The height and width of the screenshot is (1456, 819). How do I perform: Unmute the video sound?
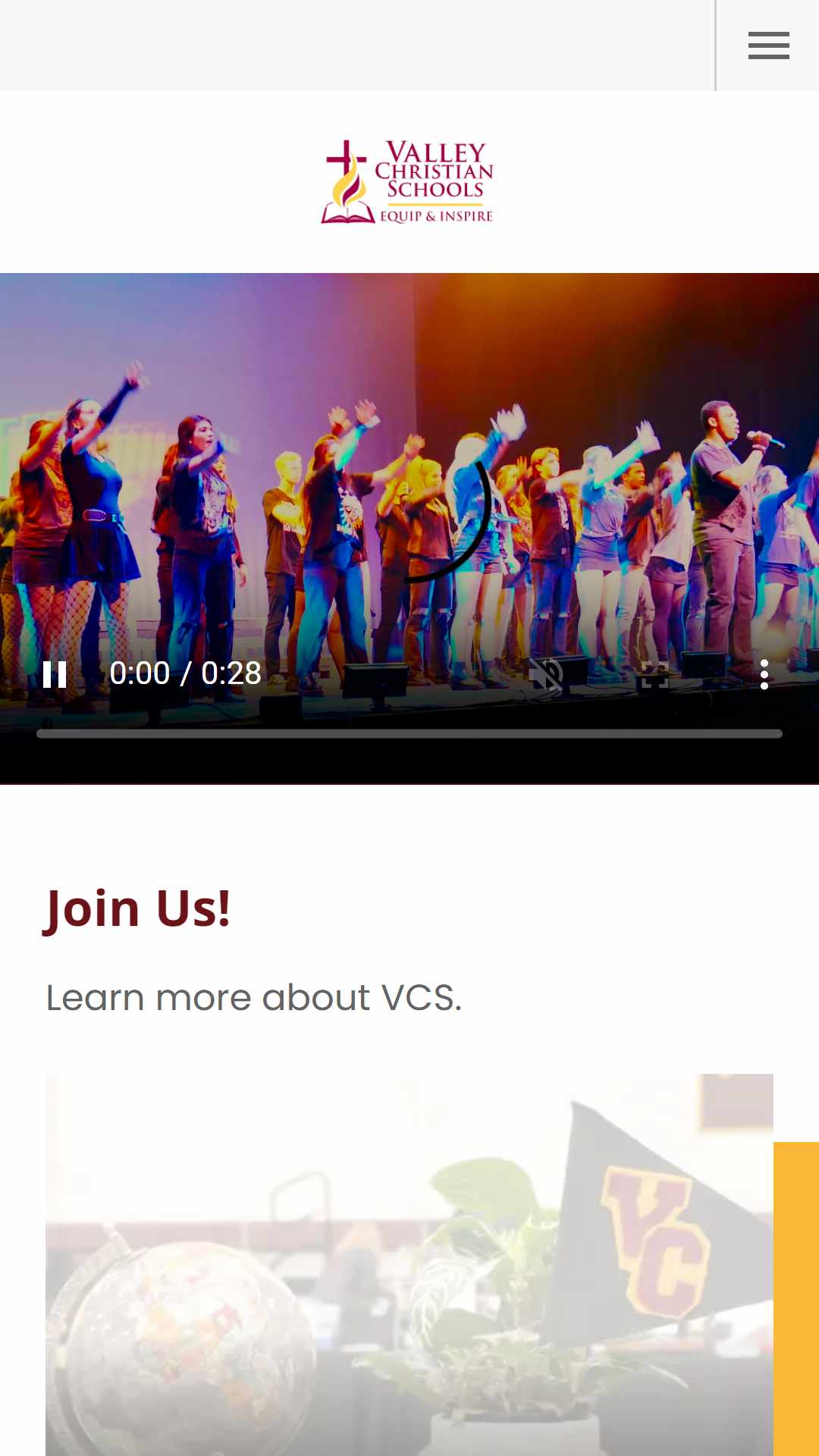pyautogui.click(x=546, y=673)
